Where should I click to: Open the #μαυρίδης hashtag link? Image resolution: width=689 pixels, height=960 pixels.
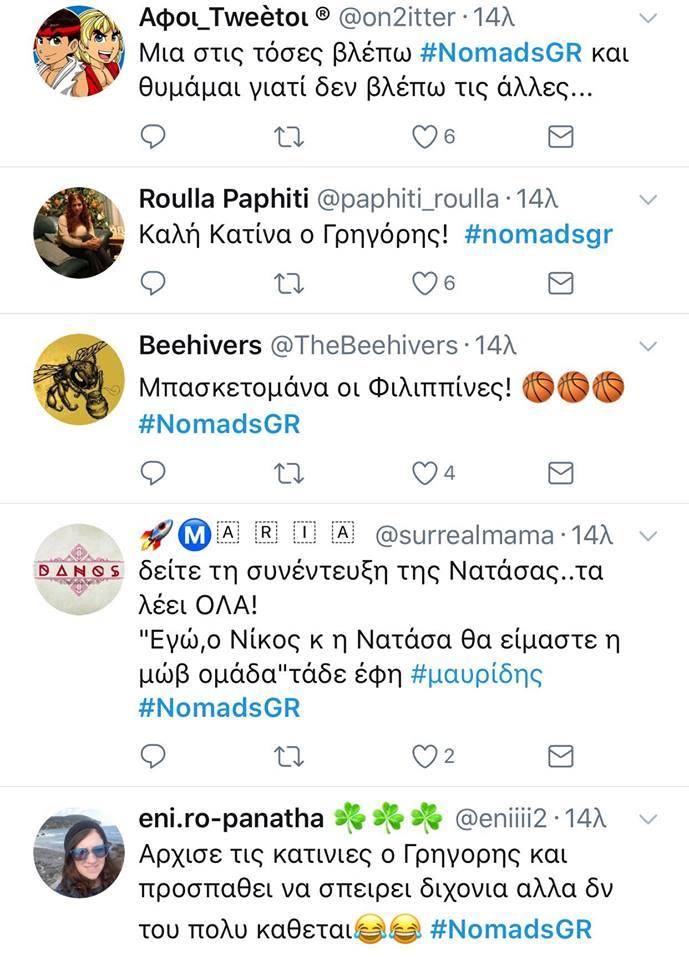pyautogui.click(x=476, y=674)
